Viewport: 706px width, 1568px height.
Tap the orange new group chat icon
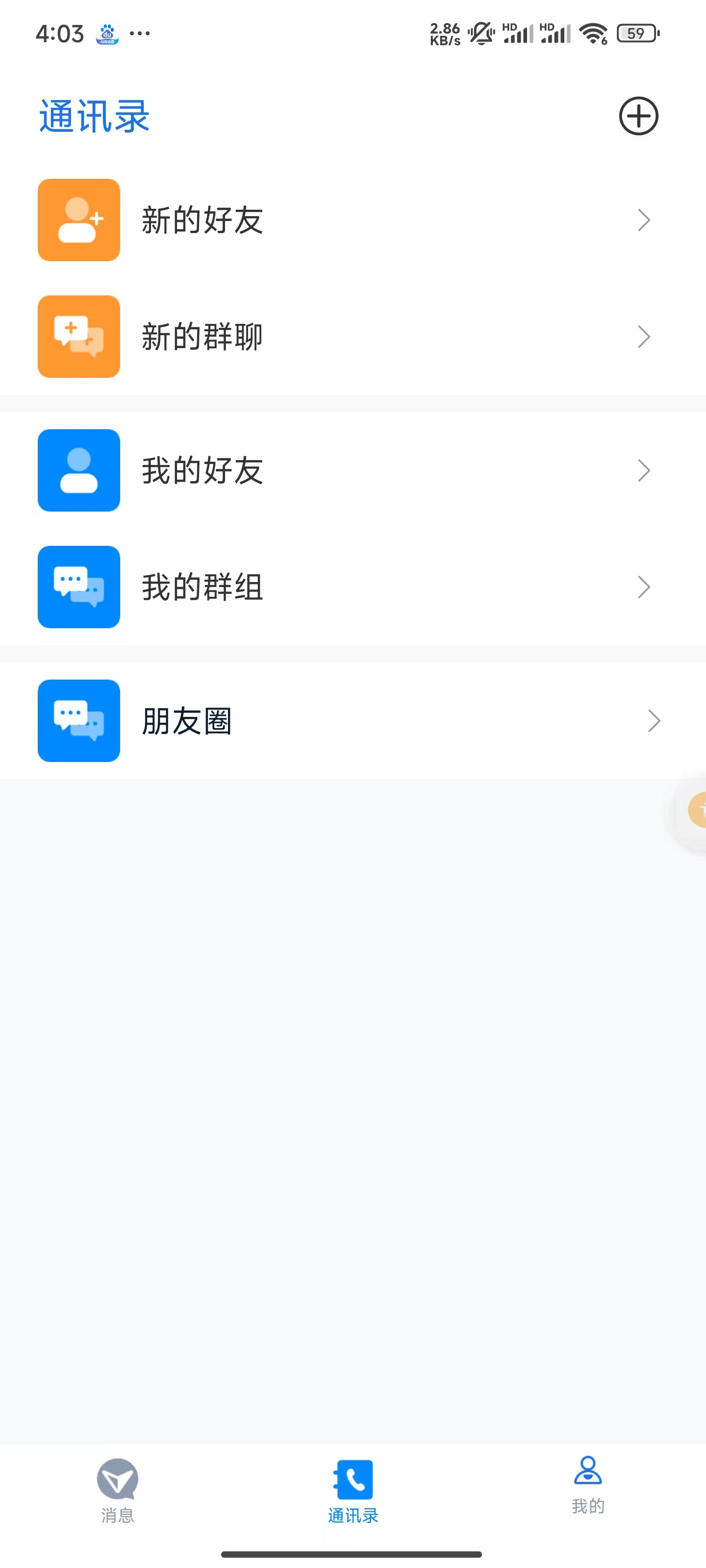78,337
